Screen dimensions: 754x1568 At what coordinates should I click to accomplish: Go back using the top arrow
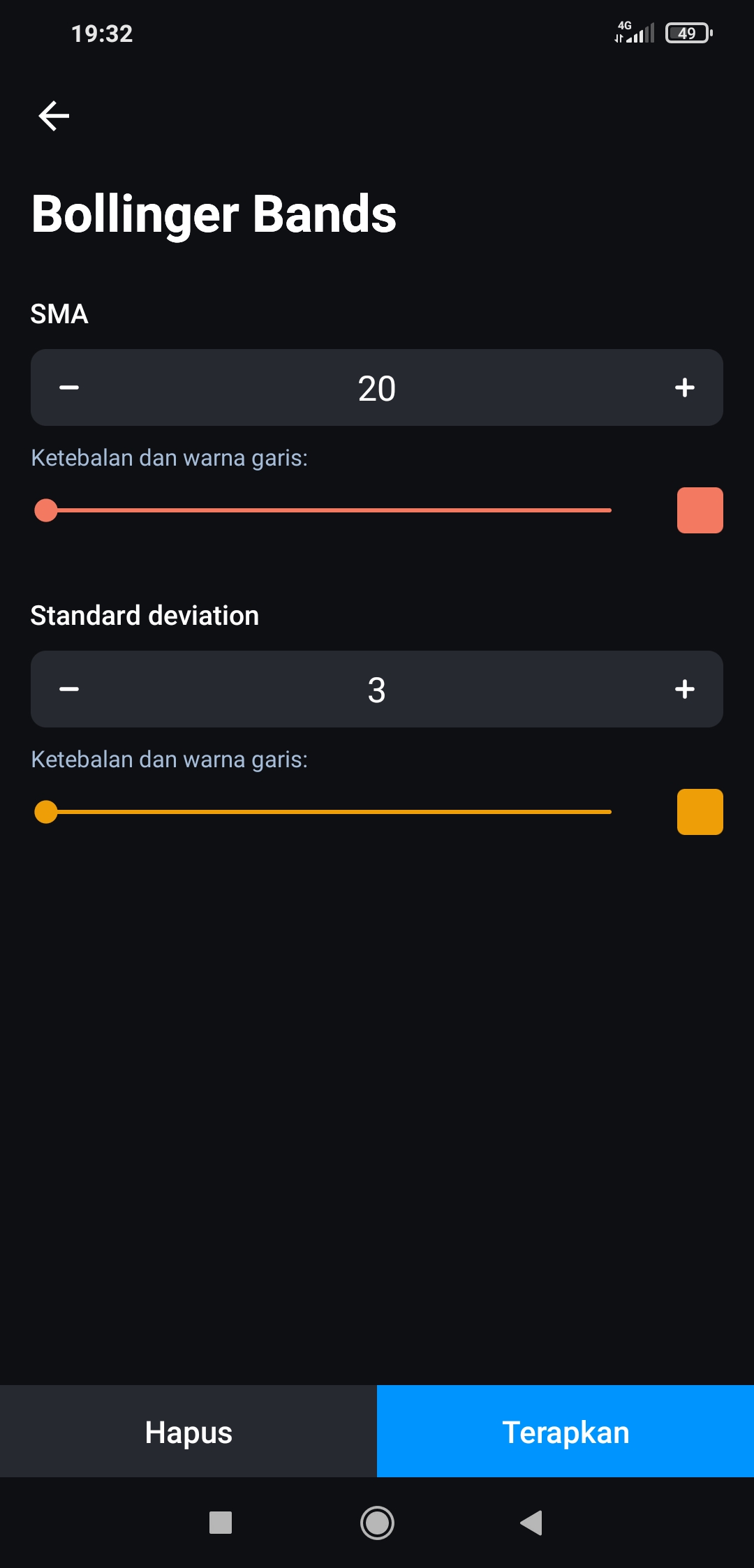pos(54,116)
